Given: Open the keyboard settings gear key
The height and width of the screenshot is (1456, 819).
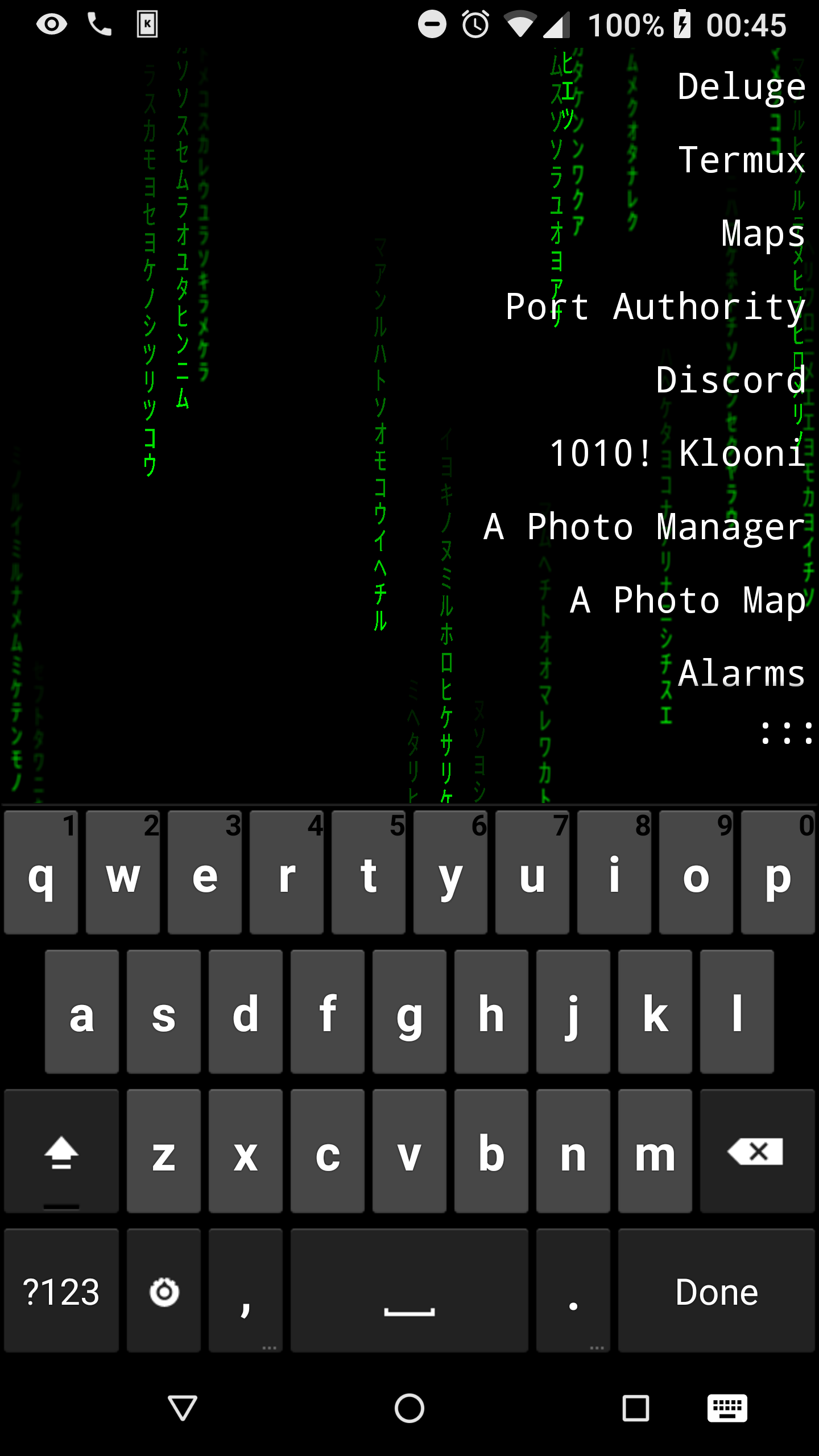Looking at the screenshot, I should click(x=164, y=1291).
